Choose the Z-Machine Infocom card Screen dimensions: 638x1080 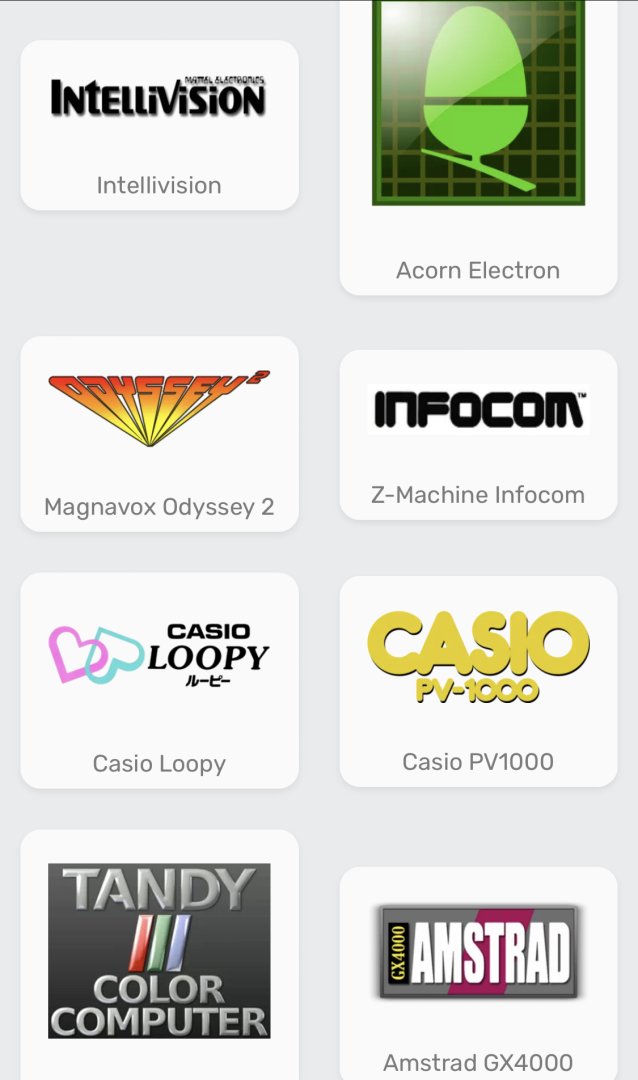tap(478, 436)
